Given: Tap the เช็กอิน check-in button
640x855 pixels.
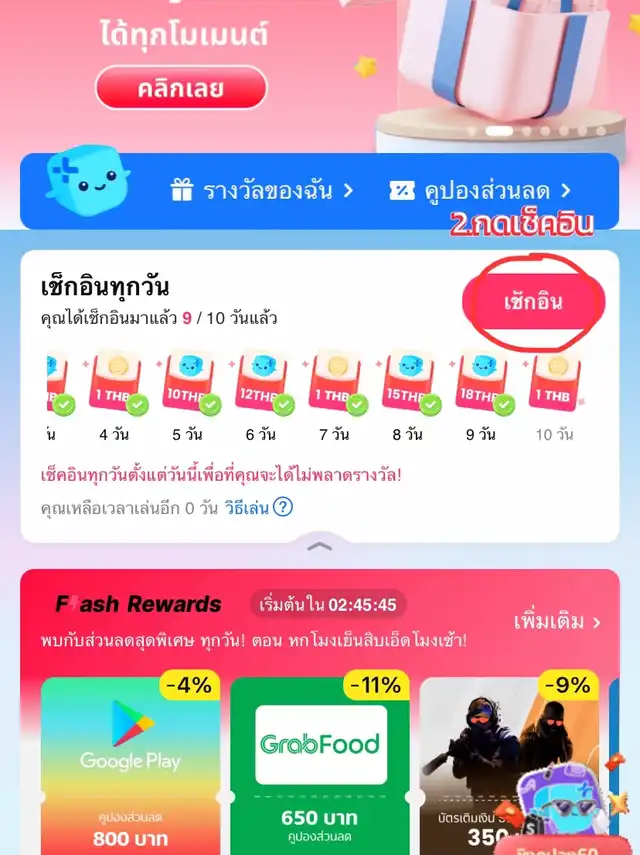Looking at the screenshot, I should (x=533, y=302).
